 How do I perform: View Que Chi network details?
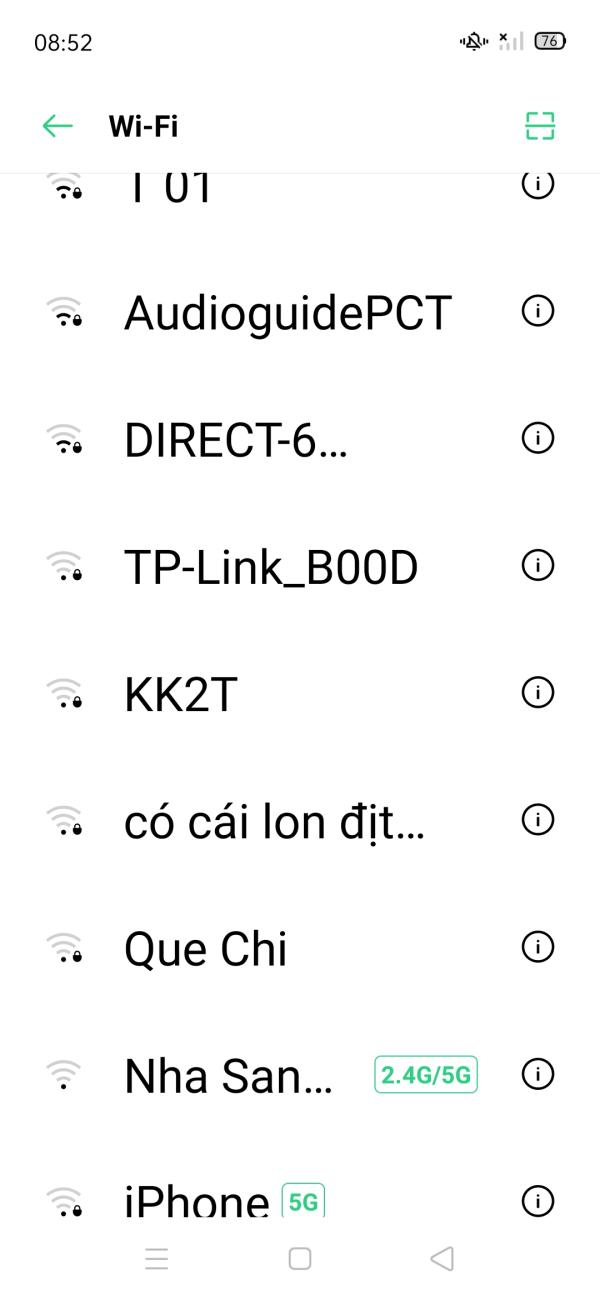tap(538, 946)
